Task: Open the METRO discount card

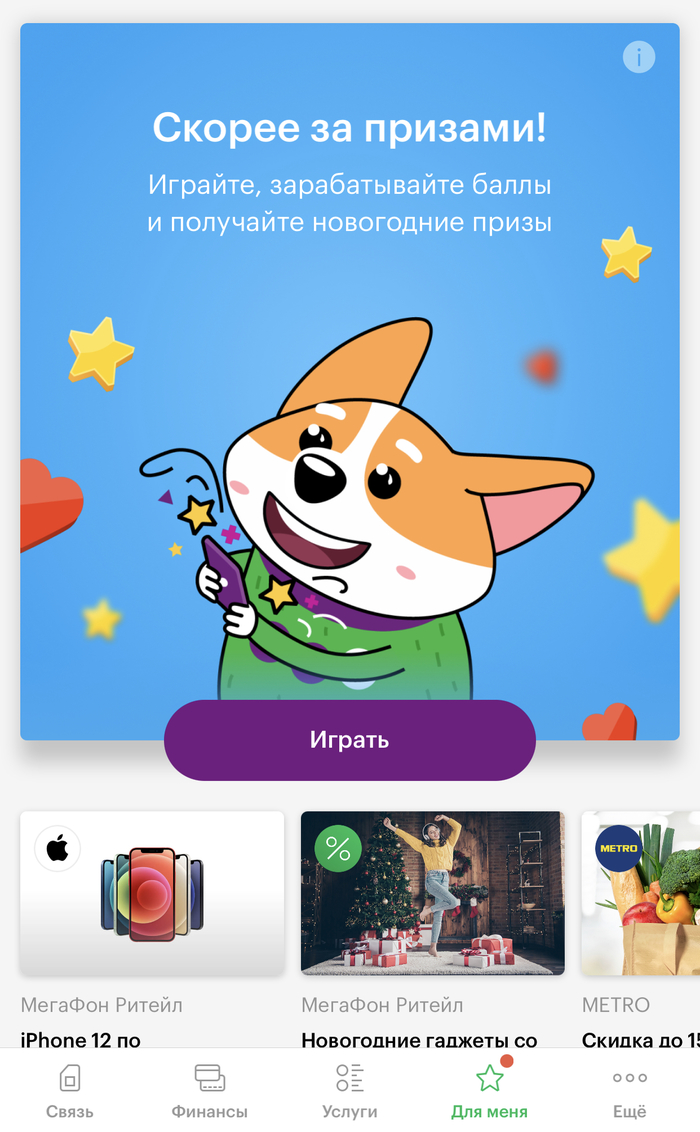Action: point(641,893)
